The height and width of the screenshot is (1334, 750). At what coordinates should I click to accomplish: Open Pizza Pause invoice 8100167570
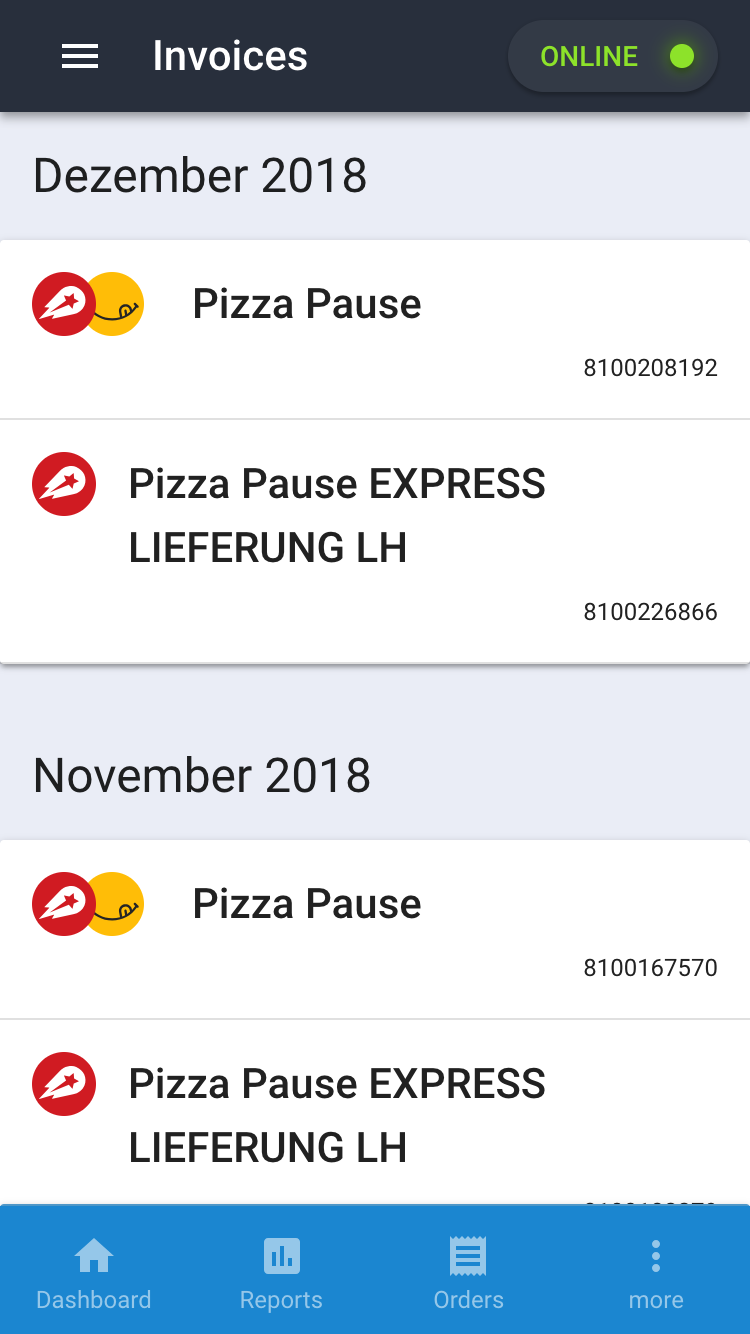pos(375,929)
